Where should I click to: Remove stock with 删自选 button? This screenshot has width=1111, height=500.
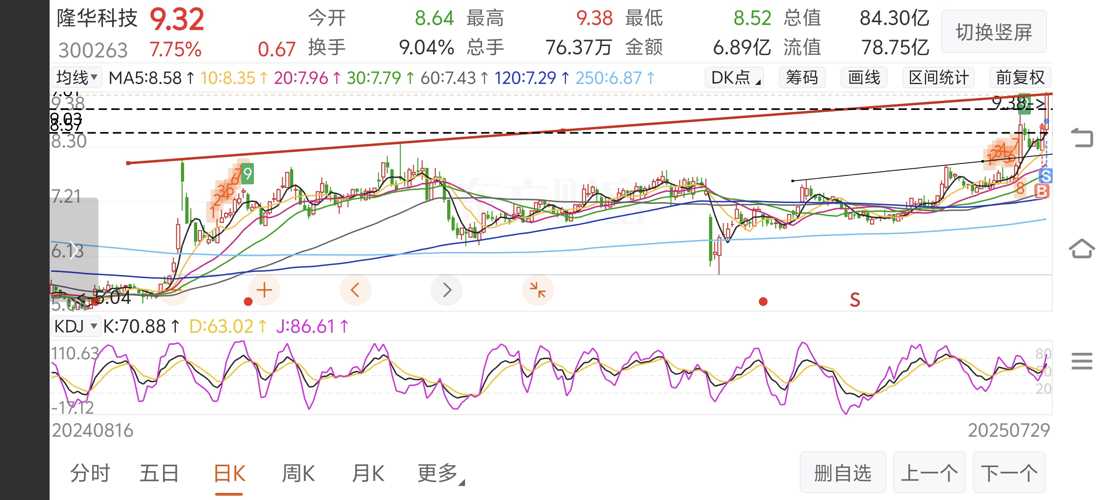point(843,473)
